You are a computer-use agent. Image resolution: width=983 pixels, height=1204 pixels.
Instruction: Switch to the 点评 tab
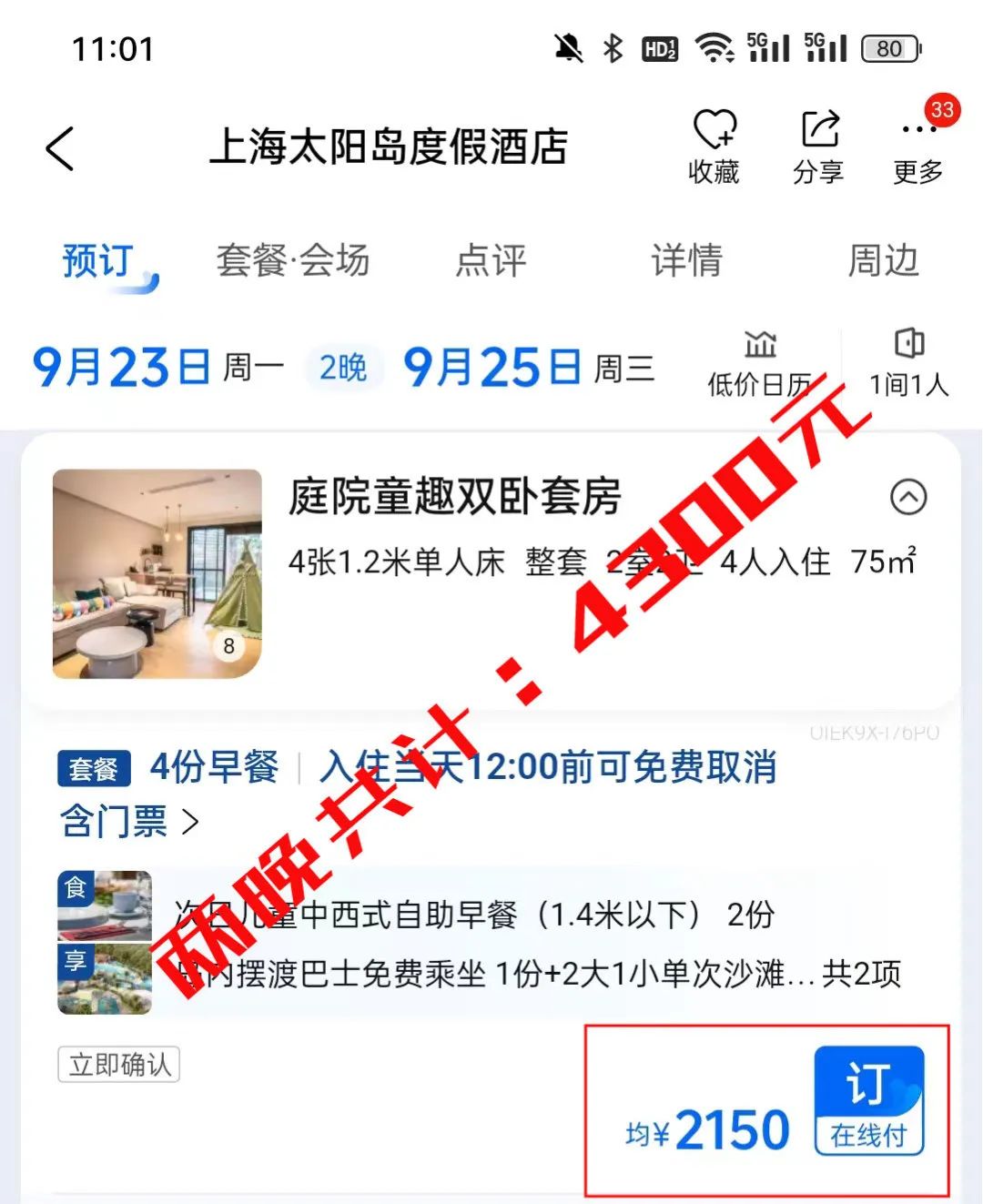coord(491,261)
